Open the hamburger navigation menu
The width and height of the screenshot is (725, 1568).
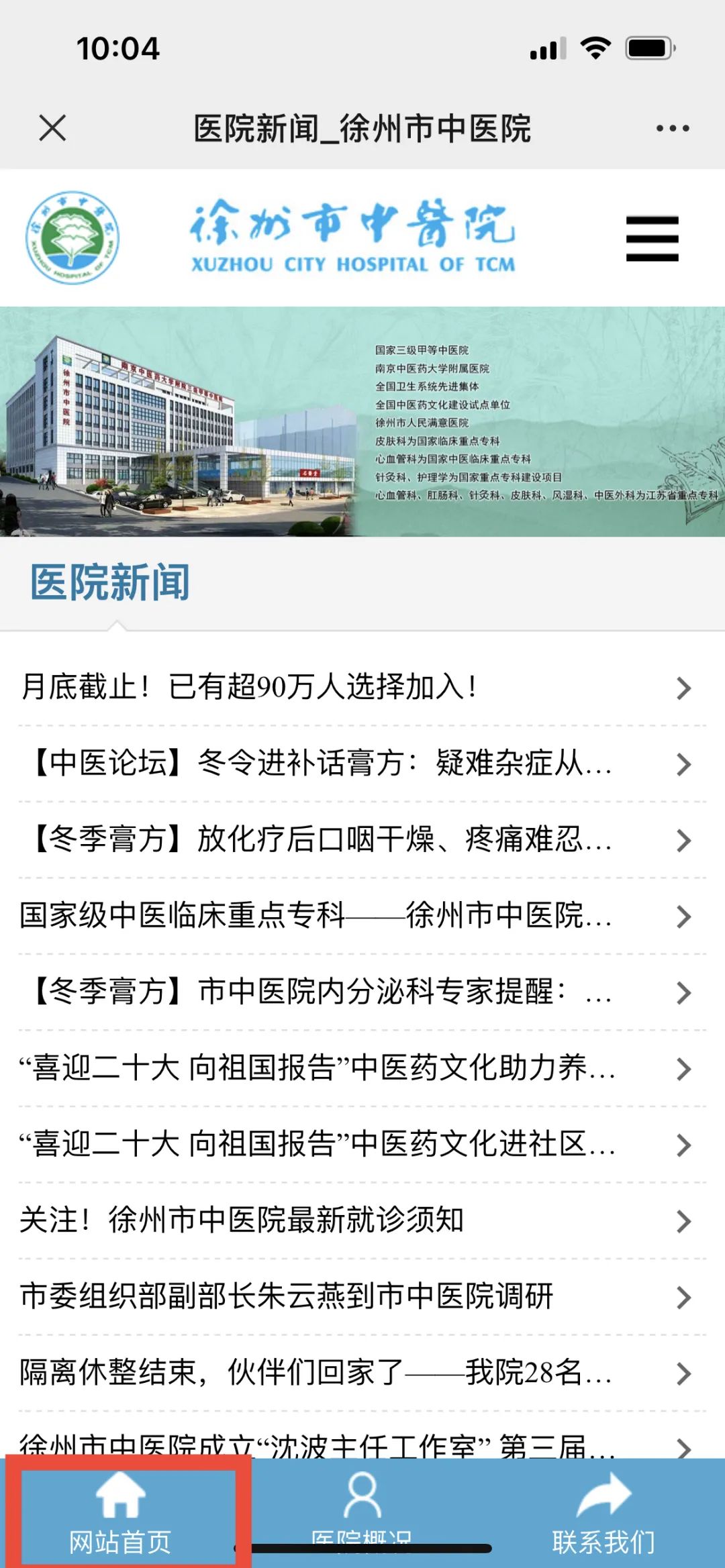652,238
